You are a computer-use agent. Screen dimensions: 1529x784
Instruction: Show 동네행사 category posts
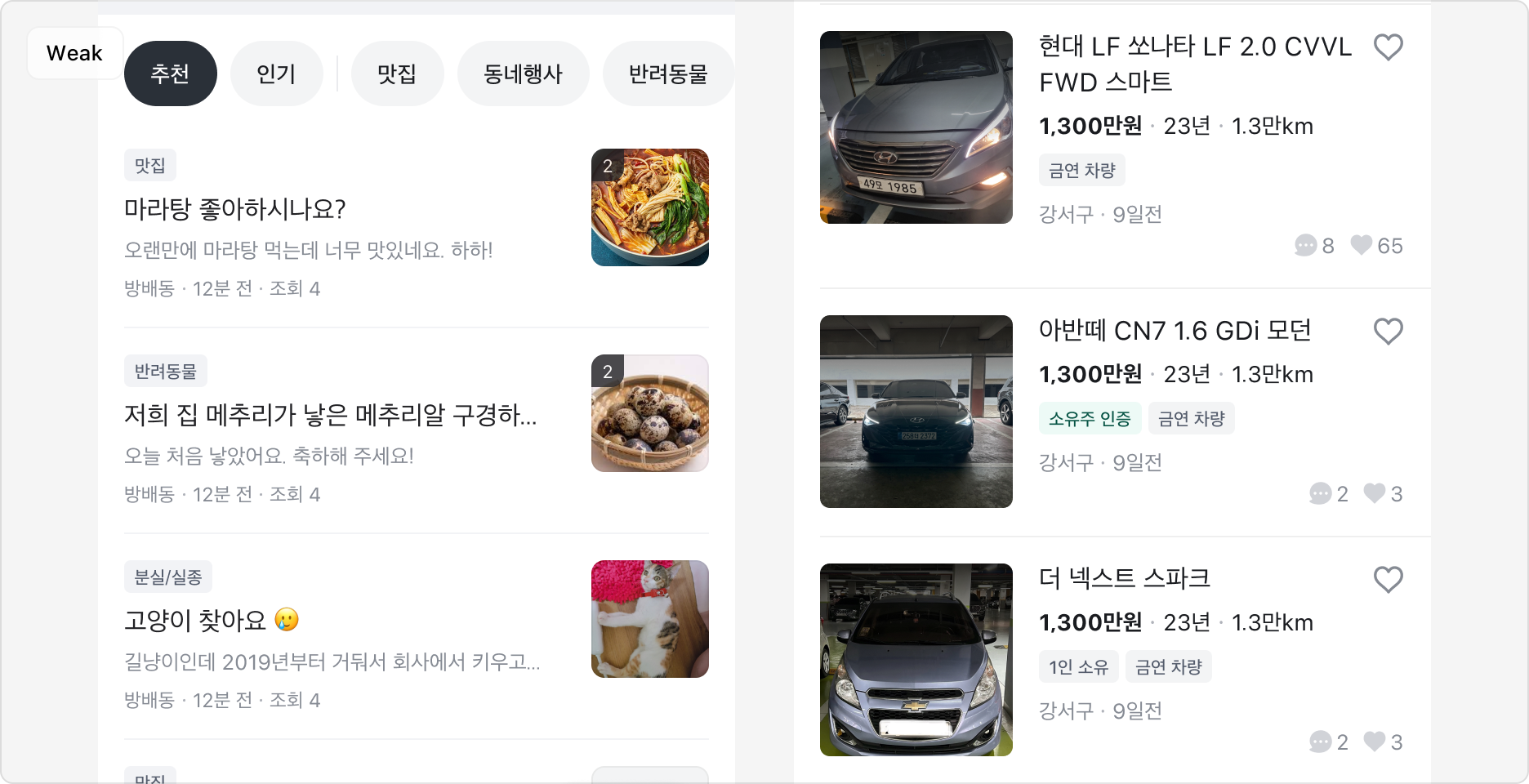click(x=523, y=73)
